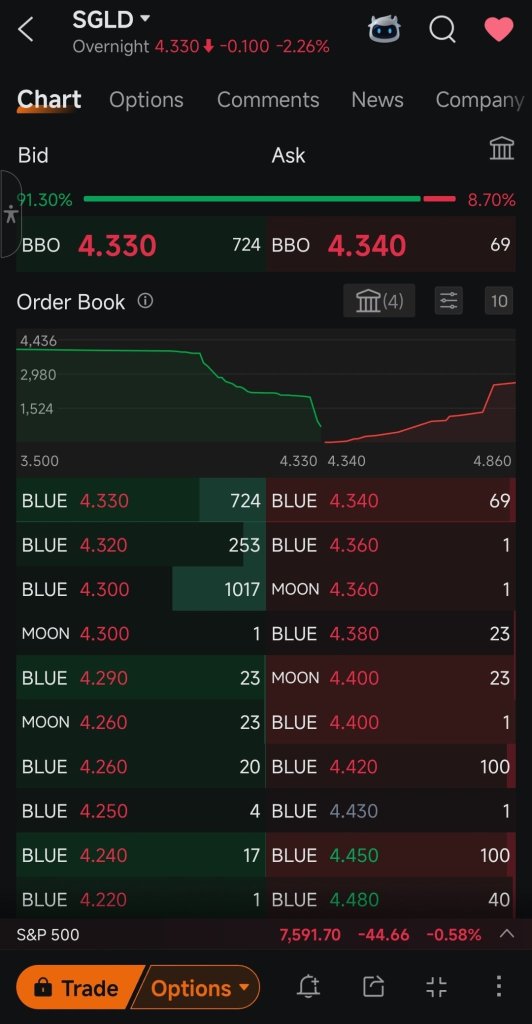
Task: Open the SGLD ticker dropdown
Action: [x=111, y=20]
